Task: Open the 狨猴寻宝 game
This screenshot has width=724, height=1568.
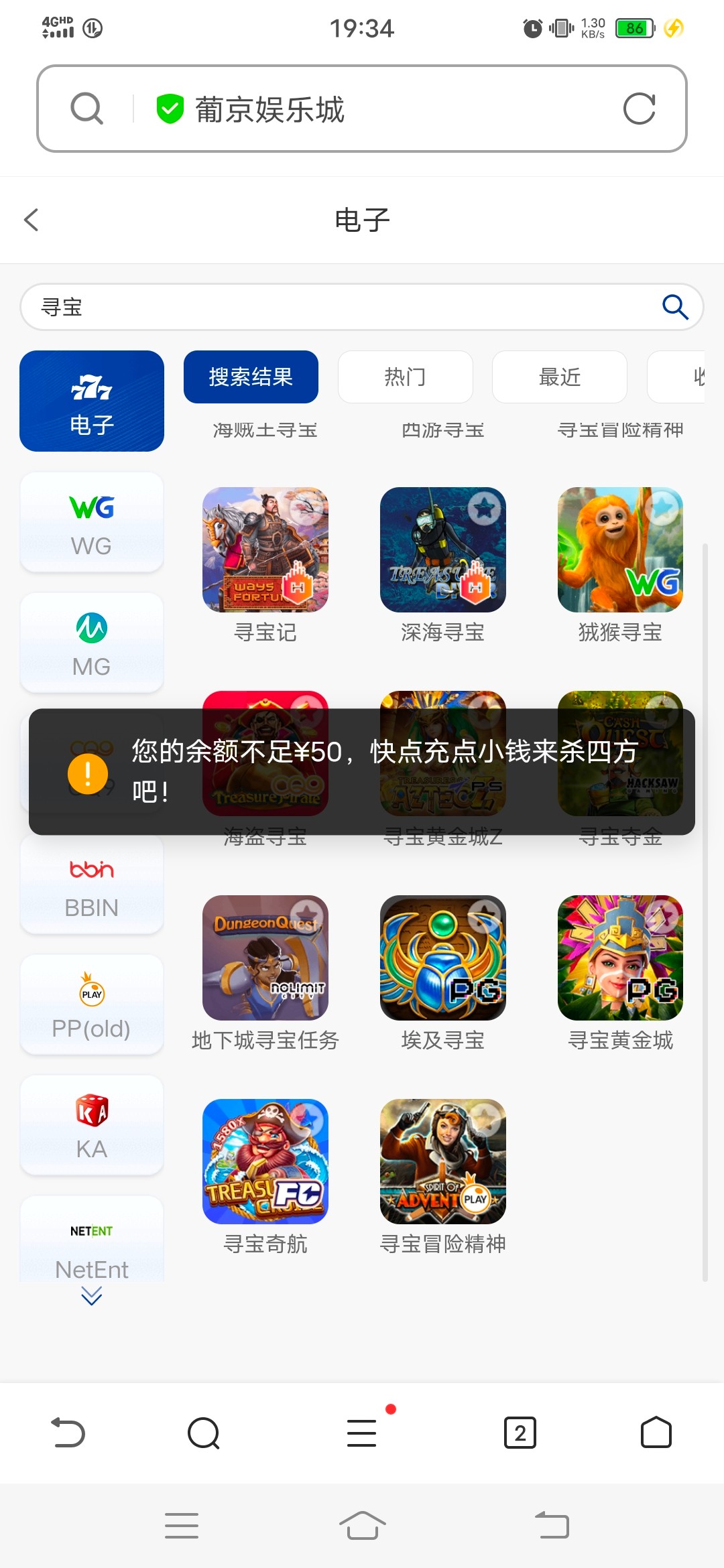Action: [620, 549]
